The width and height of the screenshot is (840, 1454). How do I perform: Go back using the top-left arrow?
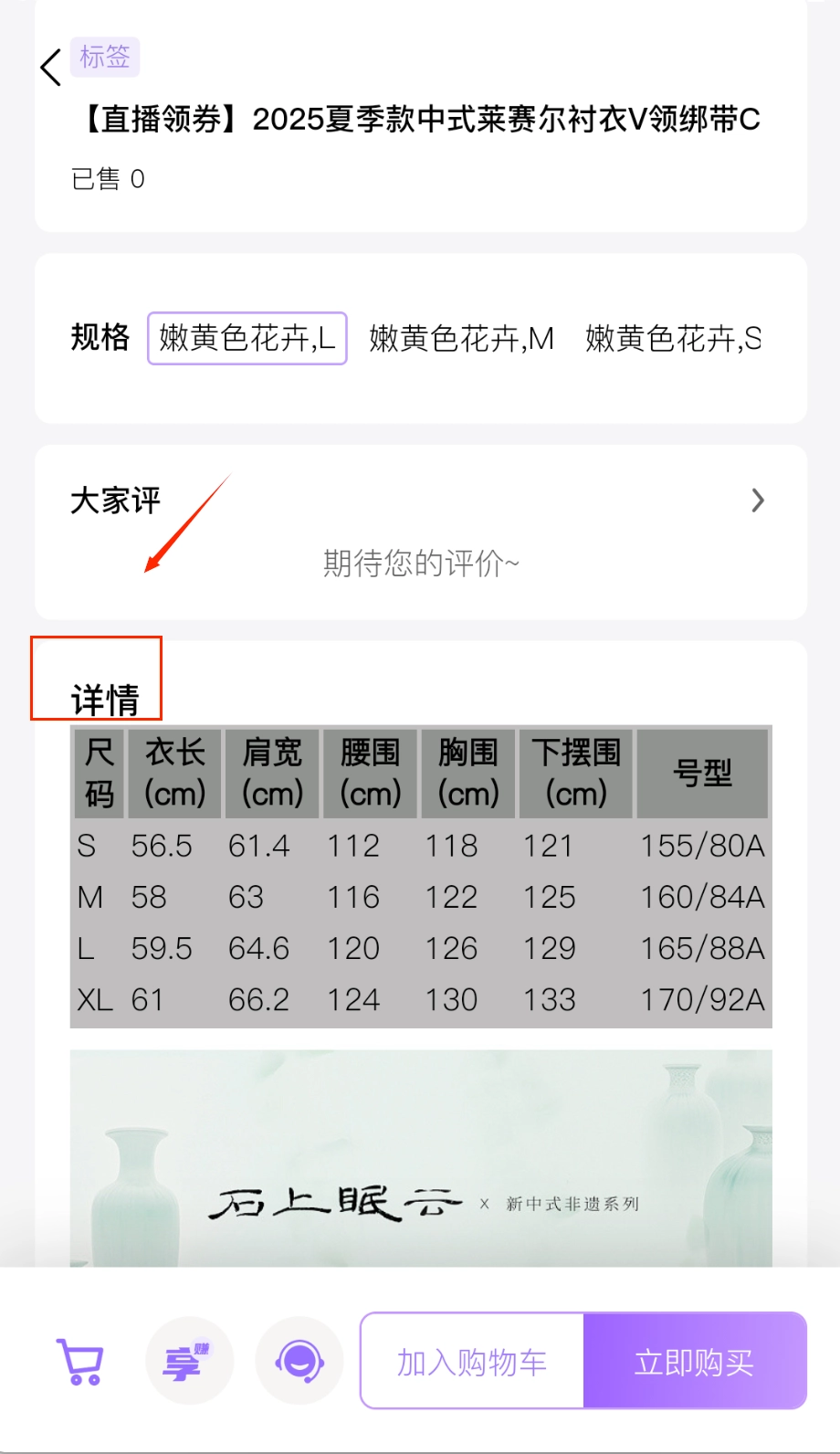tap(51, 68)
